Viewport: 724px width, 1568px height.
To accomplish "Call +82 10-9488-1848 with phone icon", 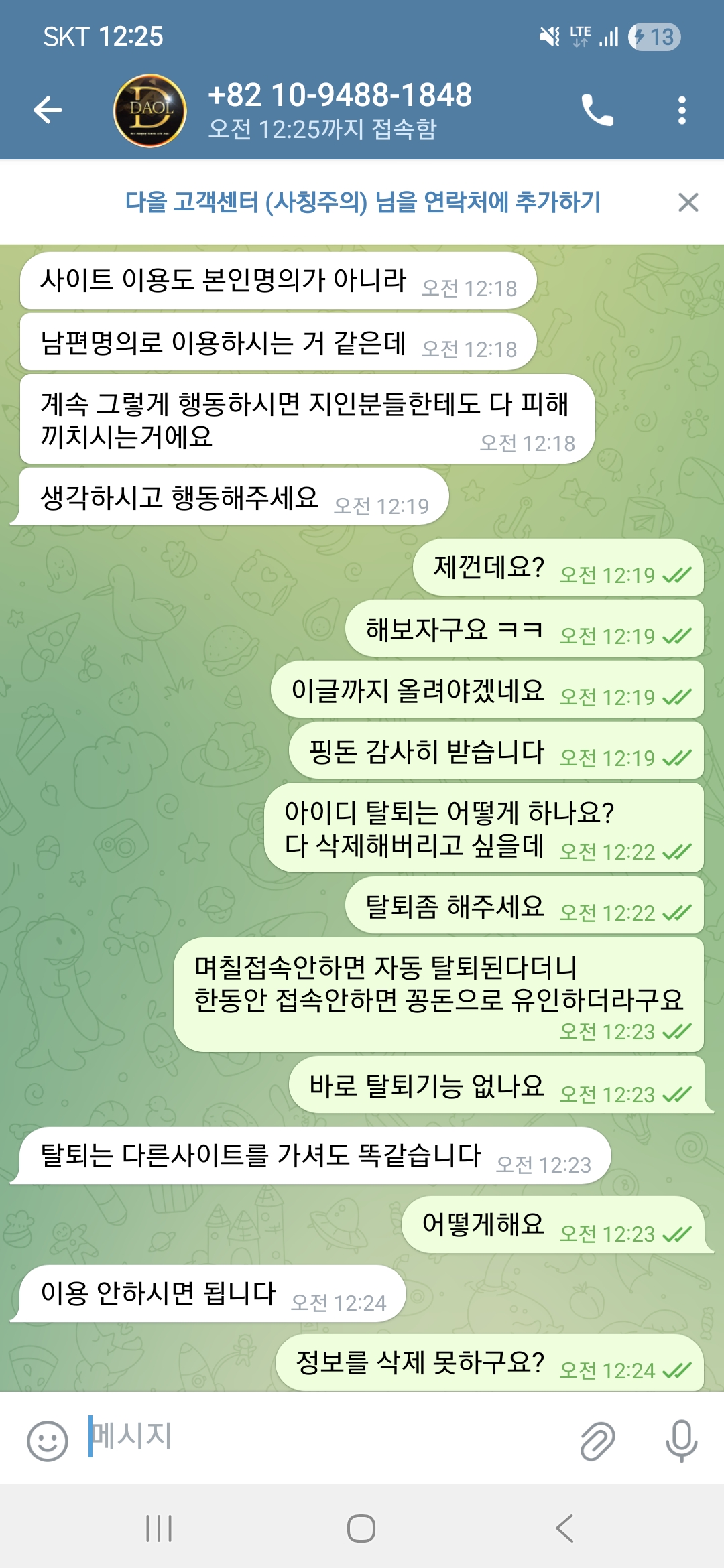I will coord(597,110).
